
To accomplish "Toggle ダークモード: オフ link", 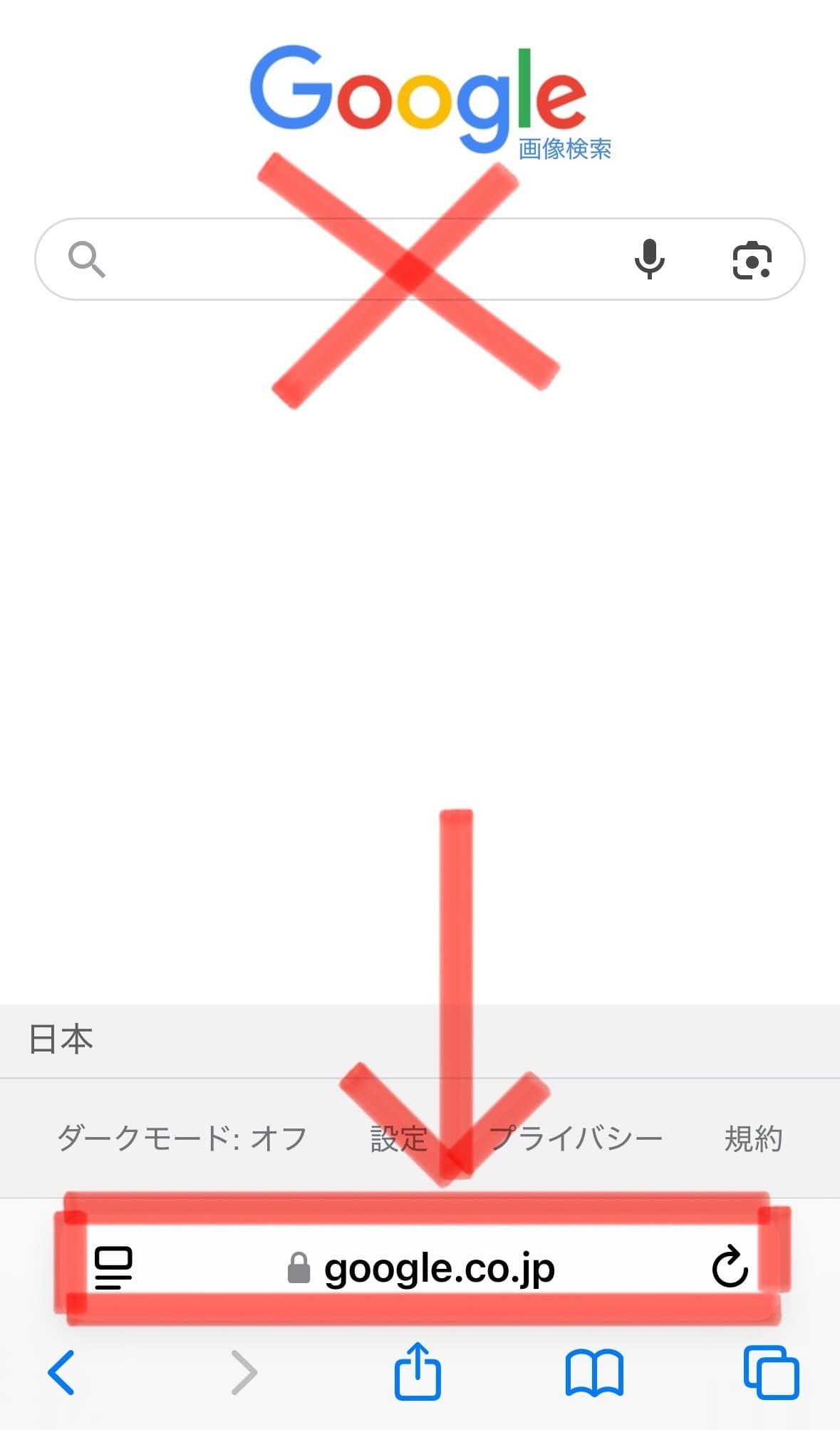I will coord(182,1138).
